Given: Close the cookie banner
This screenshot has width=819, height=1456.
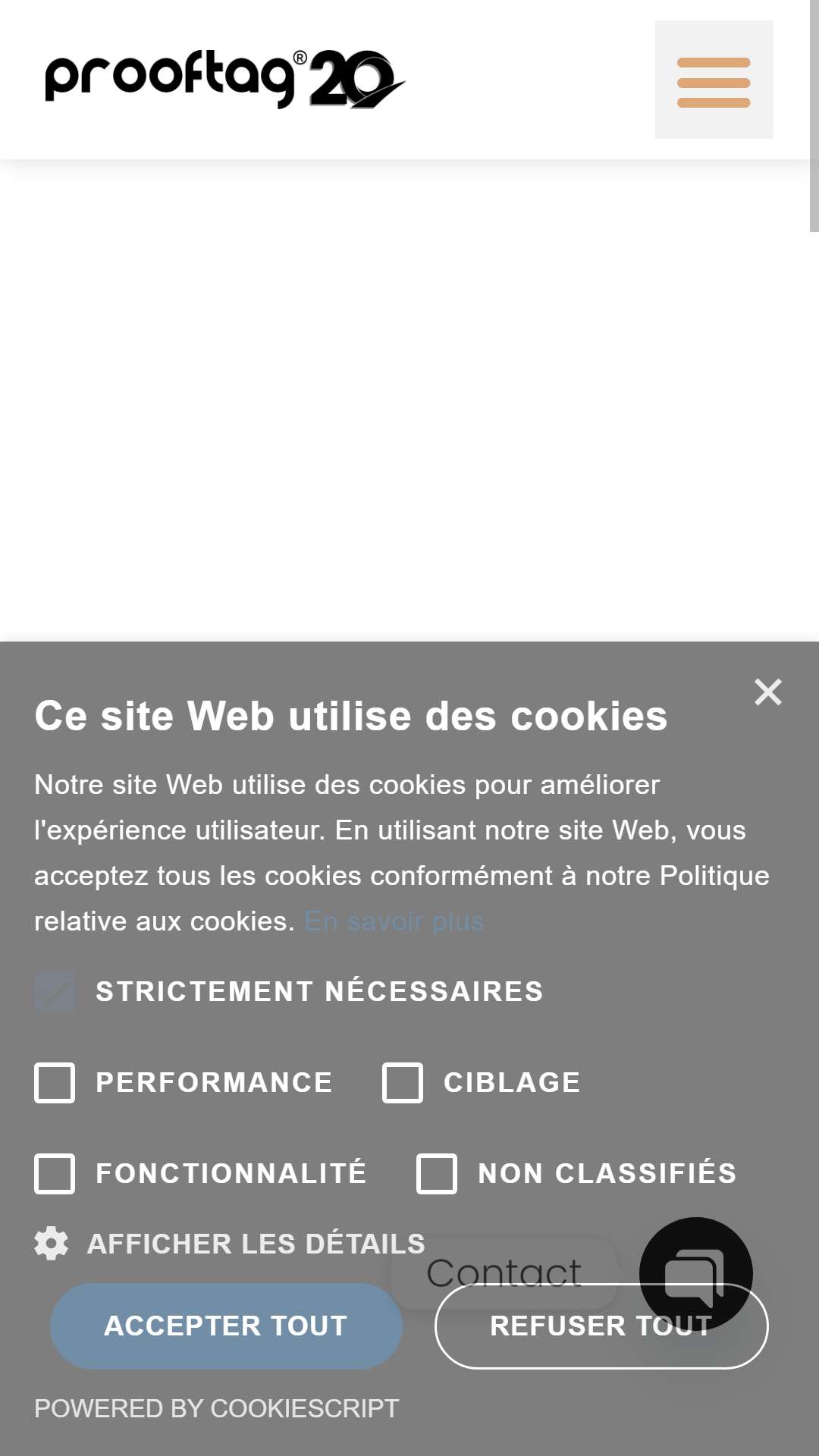Looking at the screenshot, I should click(767, 692).
